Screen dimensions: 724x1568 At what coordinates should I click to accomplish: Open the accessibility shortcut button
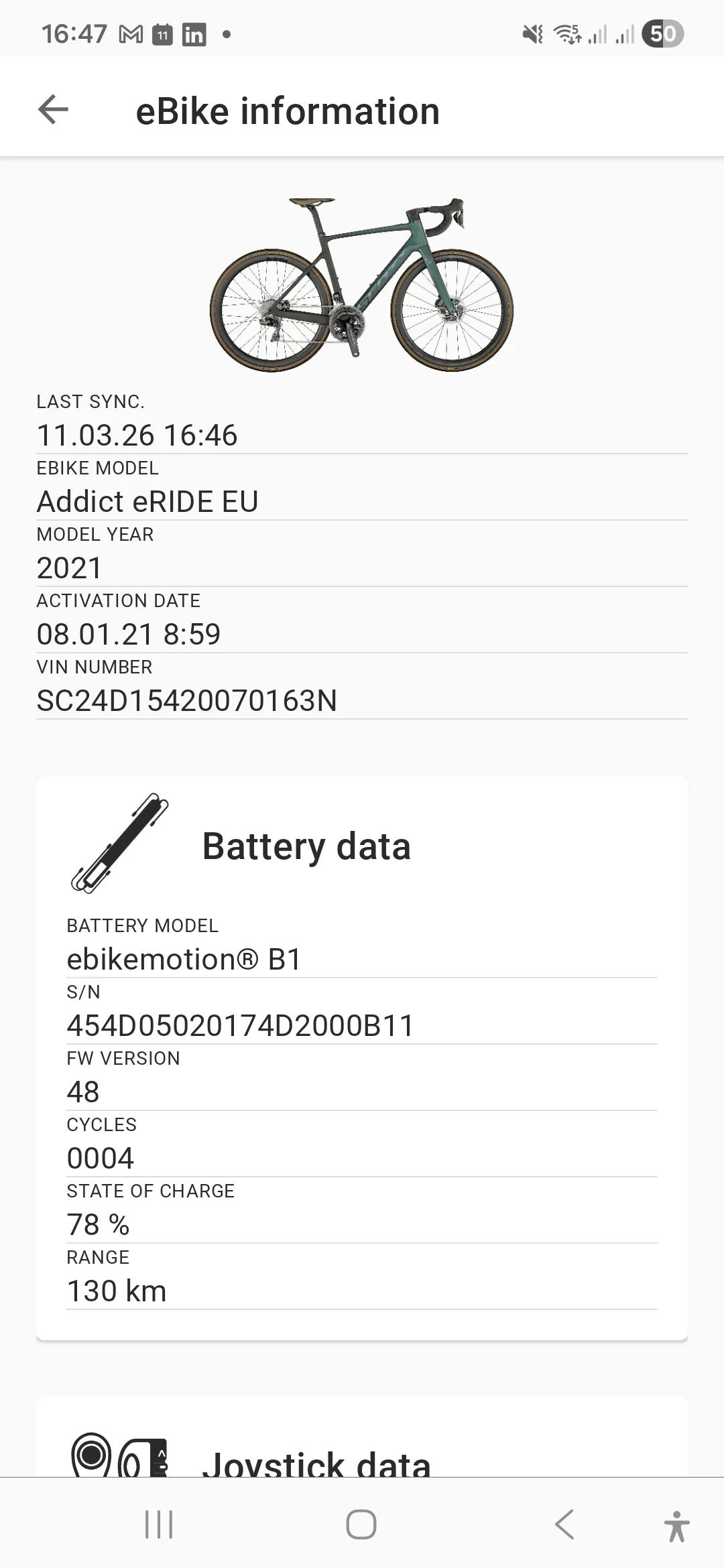click(x=676, y=1526)
